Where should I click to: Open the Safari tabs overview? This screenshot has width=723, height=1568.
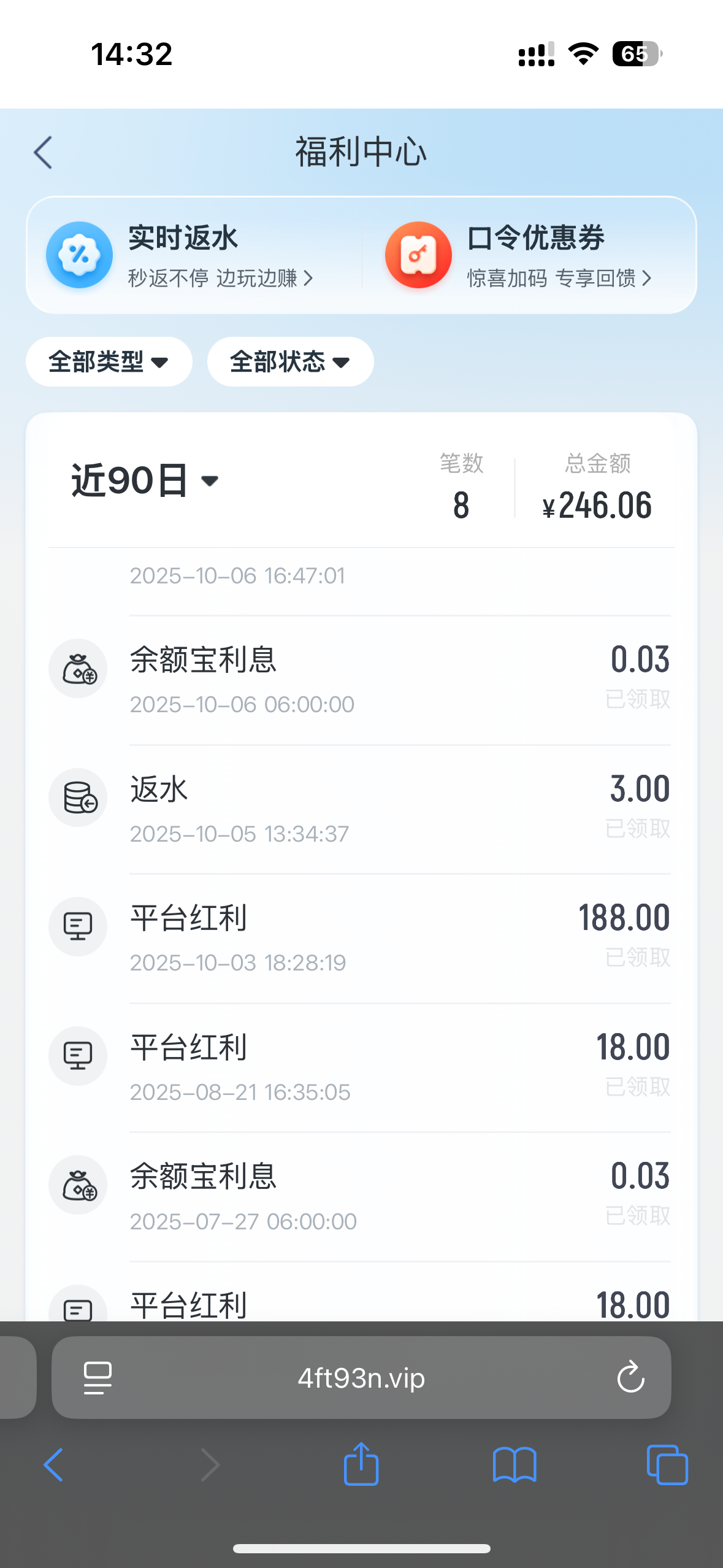coord(668,1464)
